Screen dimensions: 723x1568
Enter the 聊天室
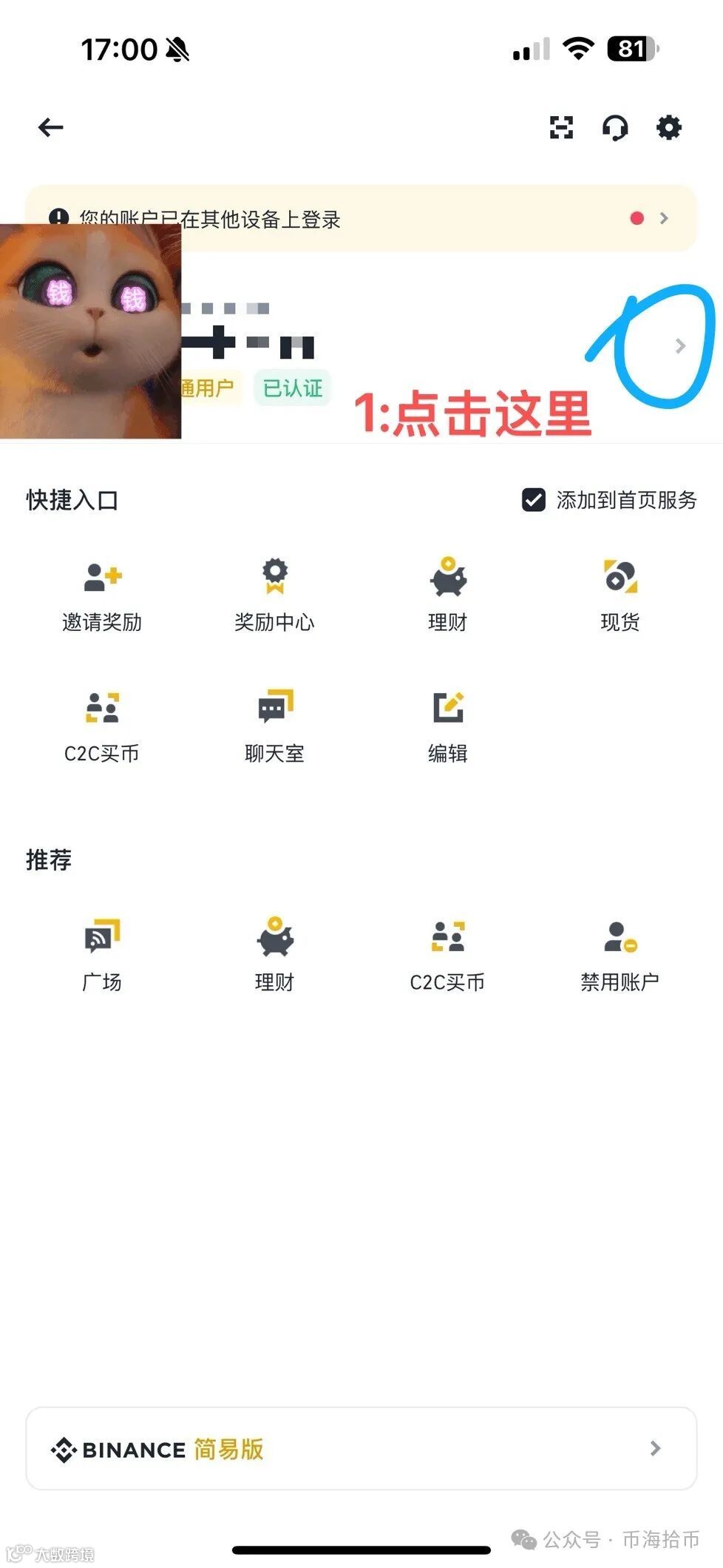point(274,725)
